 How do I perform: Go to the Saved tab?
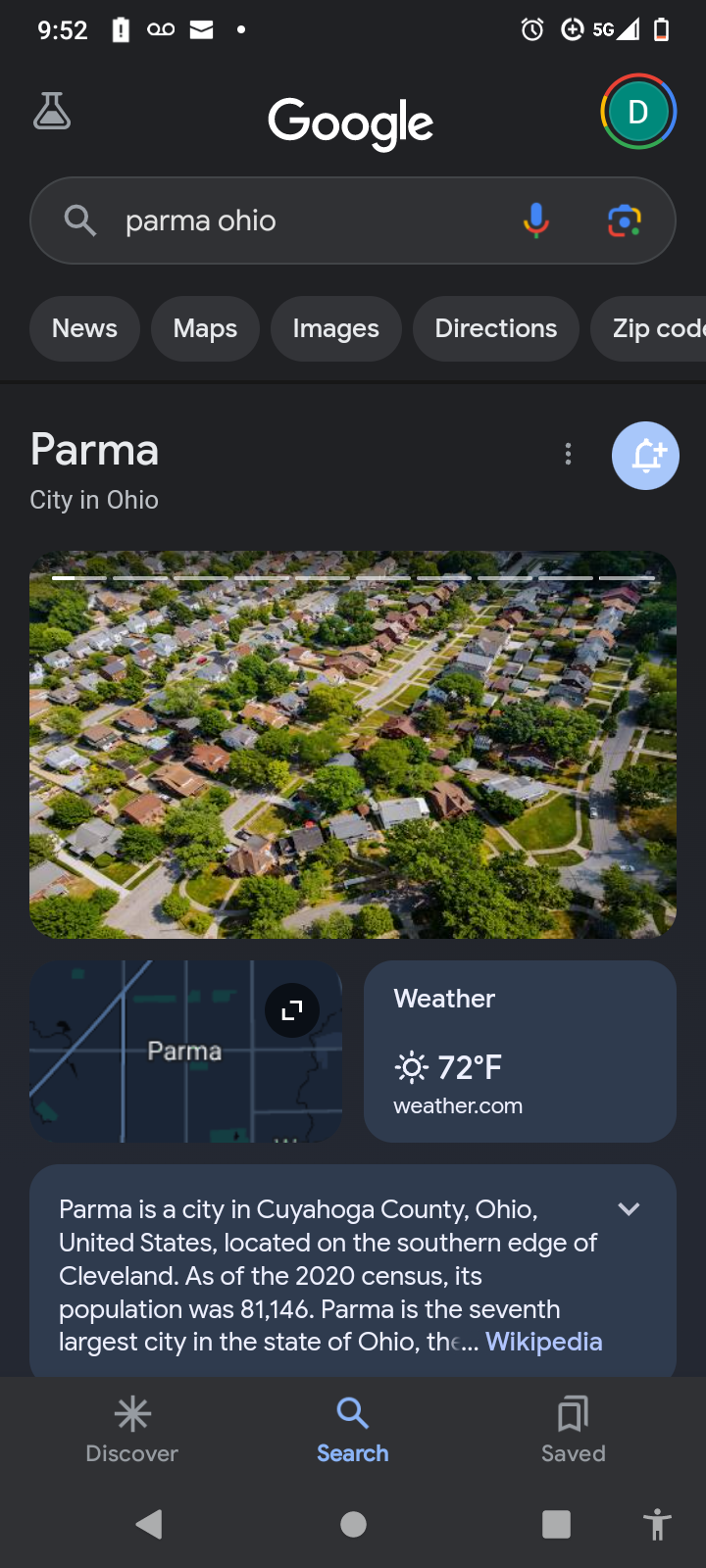[574, 1430]
